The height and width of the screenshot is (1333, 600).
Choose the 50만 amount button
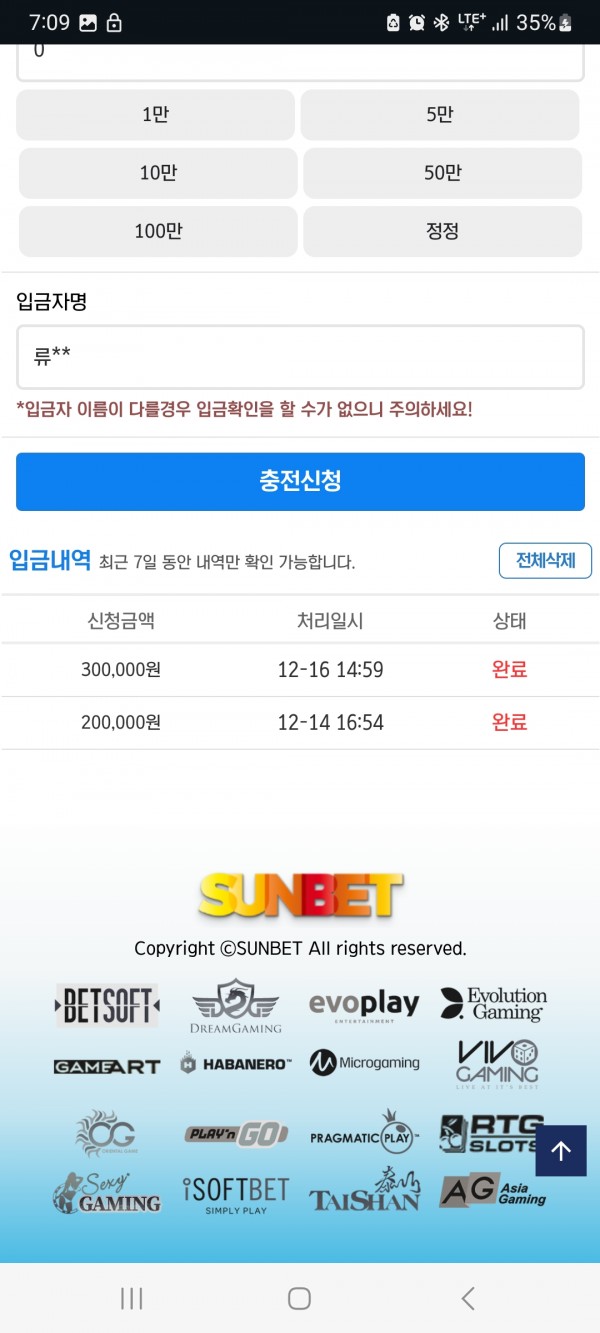click(442, 173)
